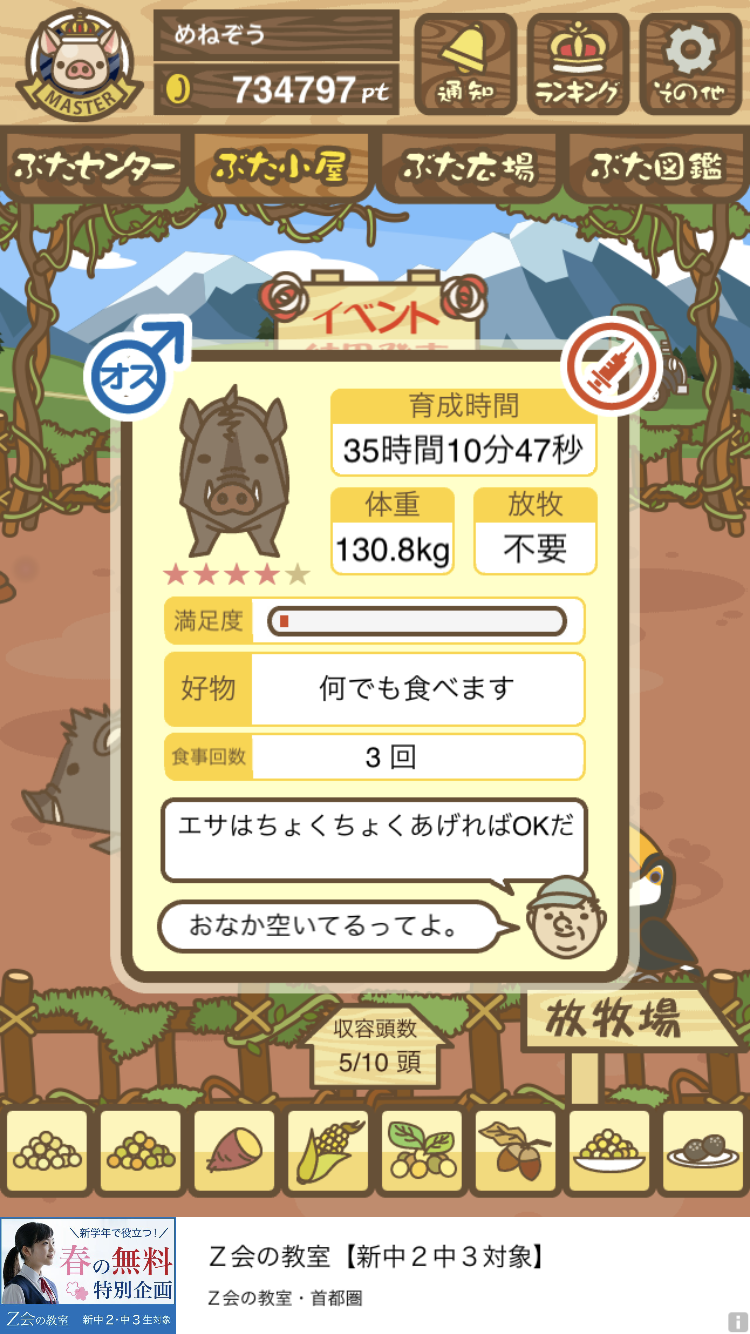Viewport: 750px width, 1334px height.
Task: Open the ぶた図鑑 encyclopedia tab
Action: pos(656,166)
